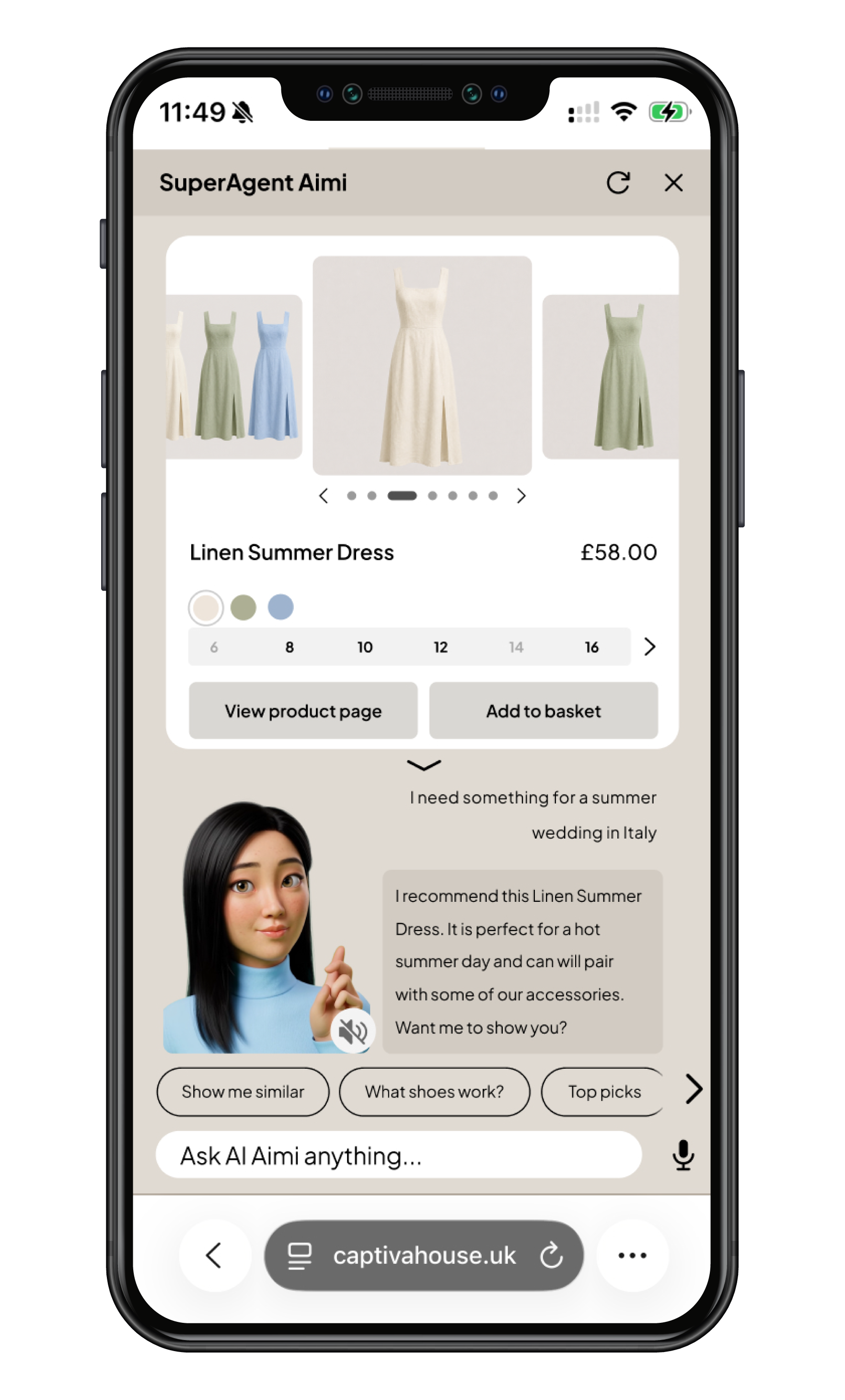
Task: Select the blue colour swatch
Action: pyautogui.click(x=280, y=607)
